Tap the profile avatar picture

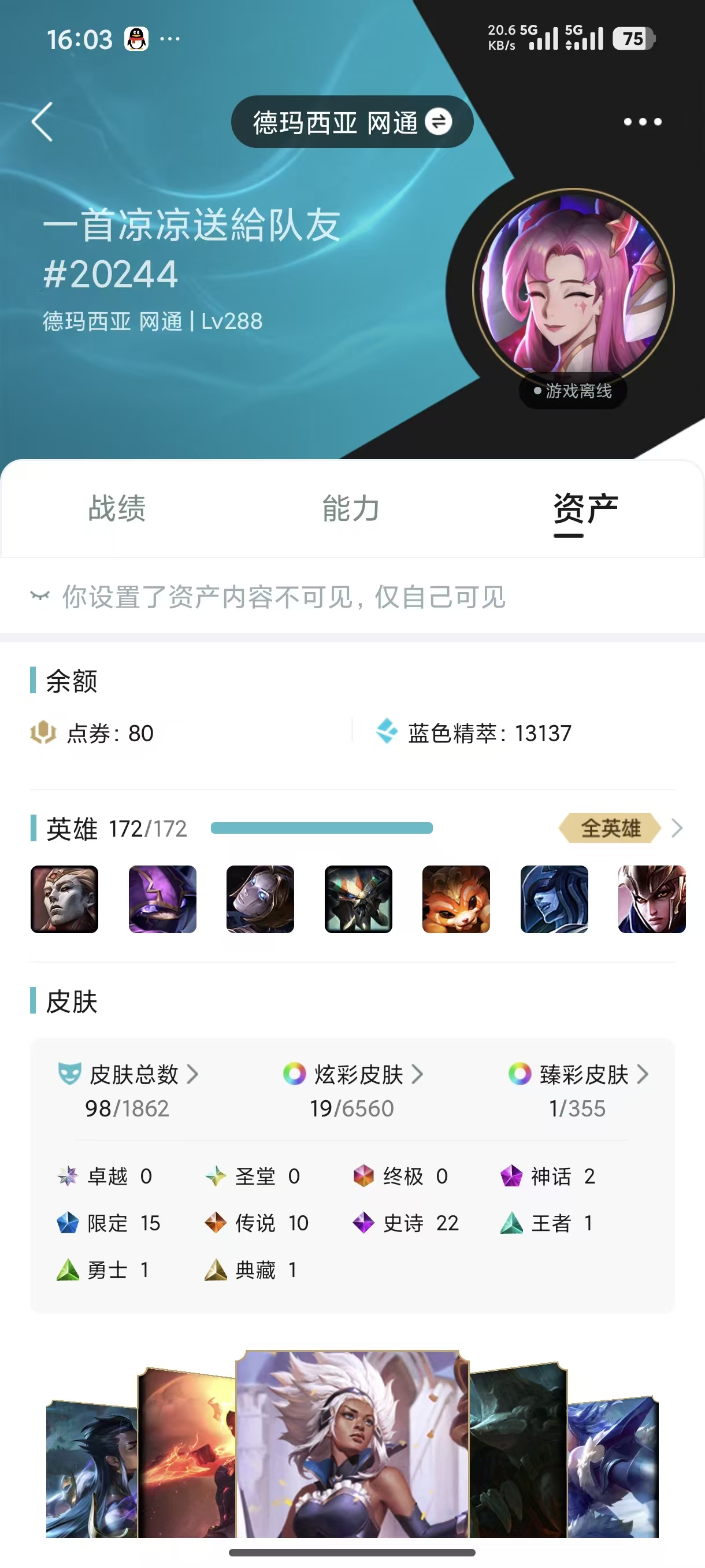[573, 290]
